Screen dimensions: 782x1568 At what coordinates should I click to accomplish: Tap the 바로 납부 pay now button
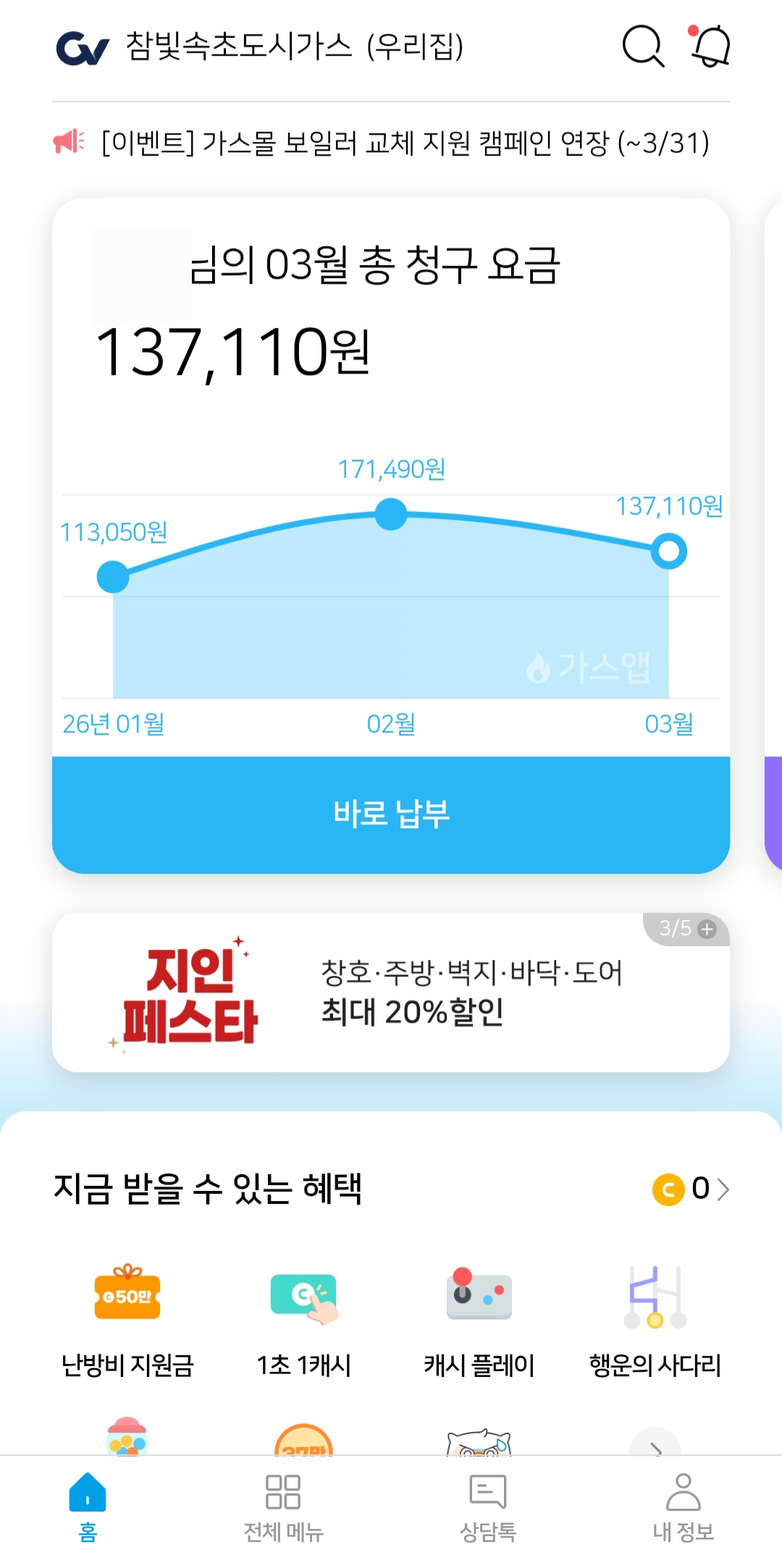tap(391, 814)
